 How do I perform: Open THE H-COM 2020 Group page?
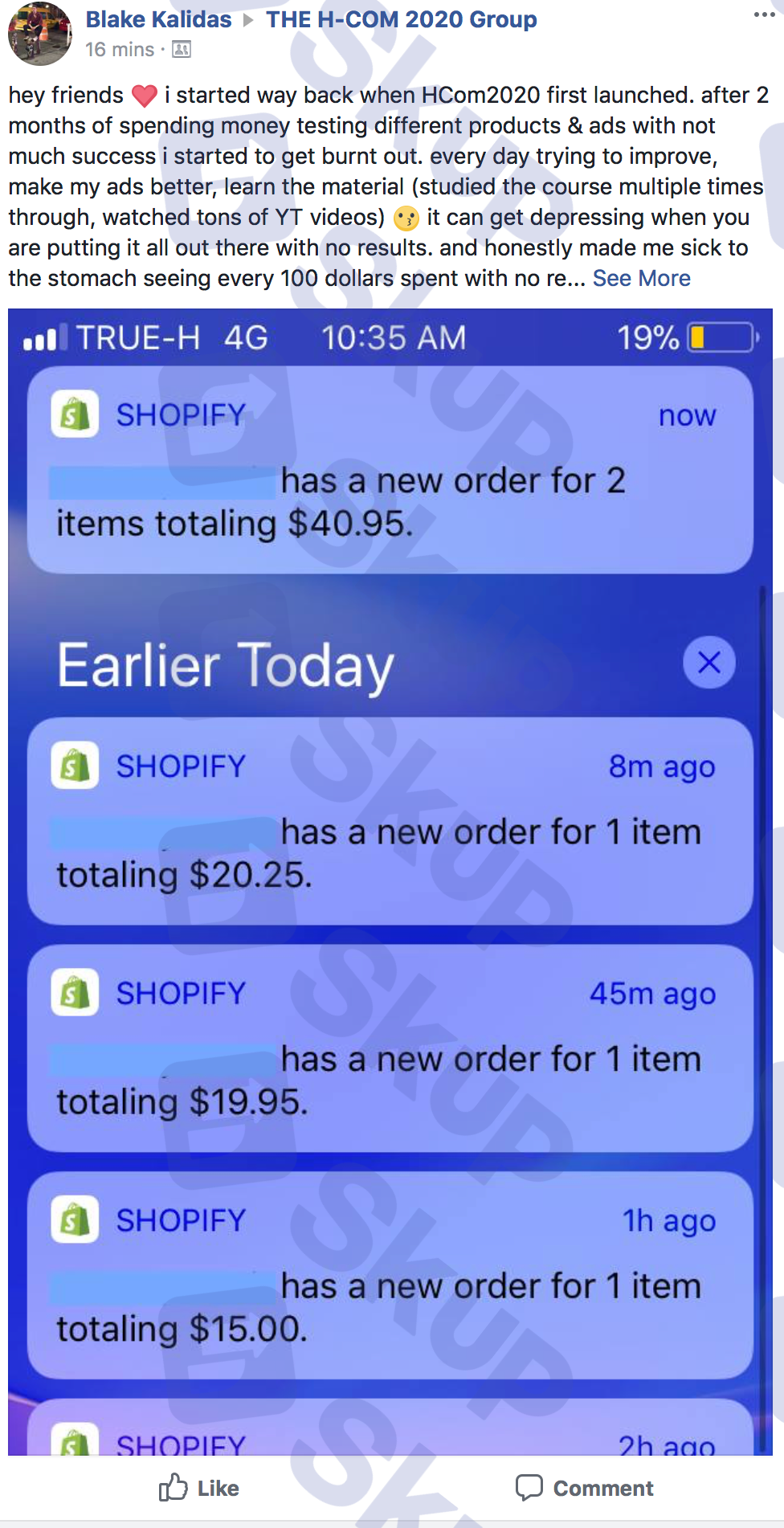pos(401,19)
